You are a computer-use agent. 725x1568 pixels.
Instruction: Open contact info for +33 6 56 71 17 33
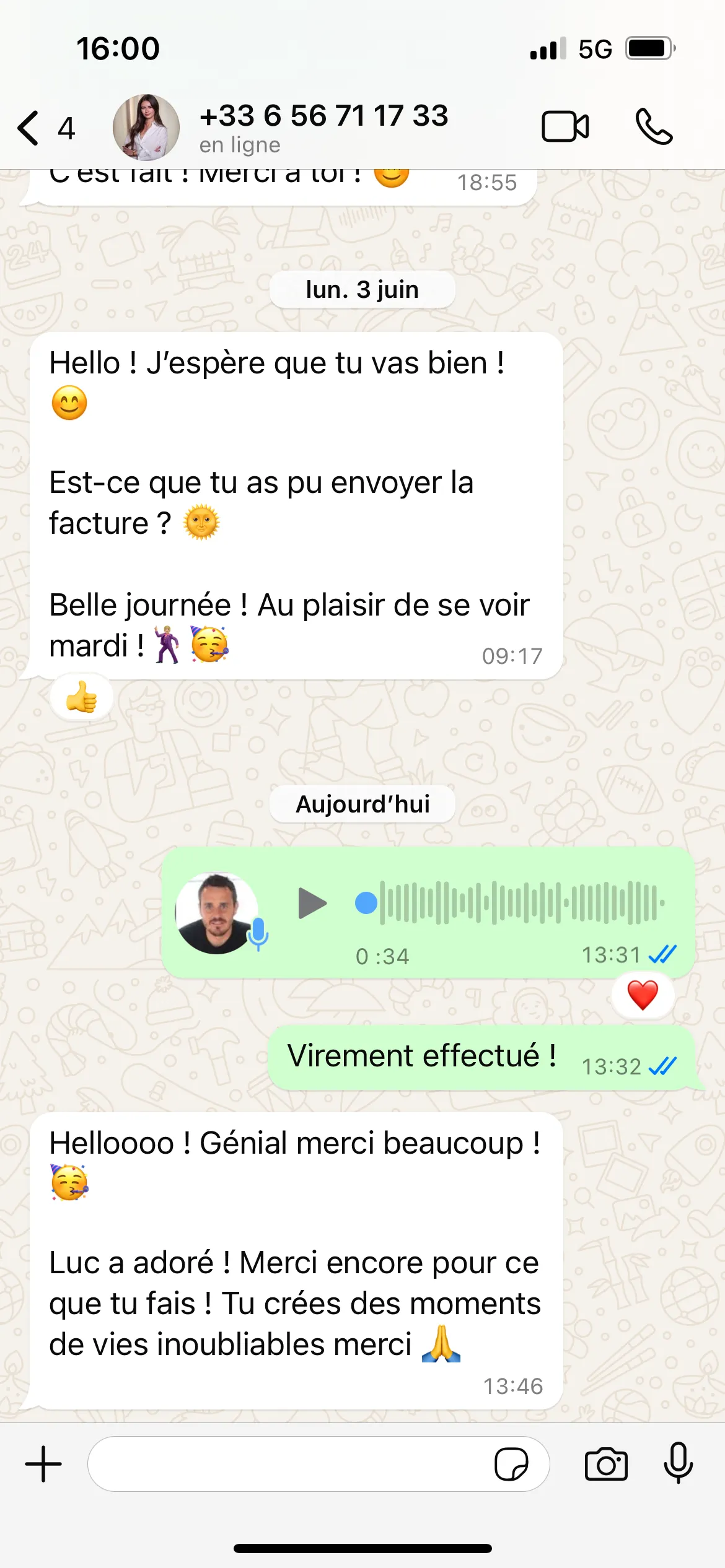pyautogui.click(x=323, y=128)
